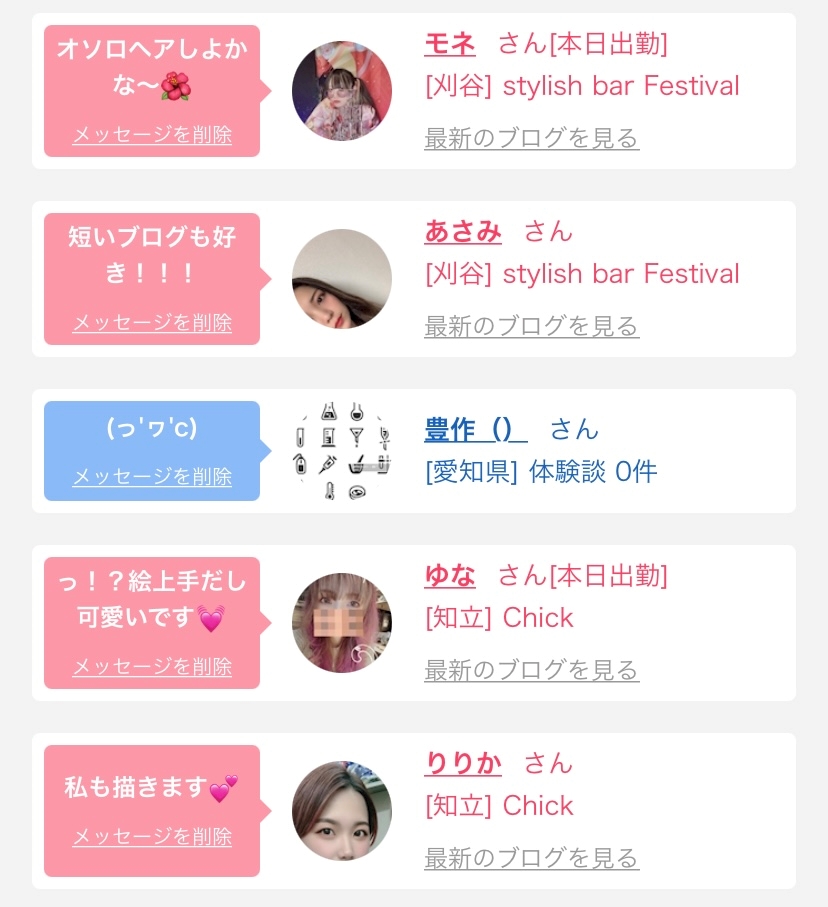Open モネ's profile name link
Image resolution: width=828 pixels, height=907 pixels.
450,44
